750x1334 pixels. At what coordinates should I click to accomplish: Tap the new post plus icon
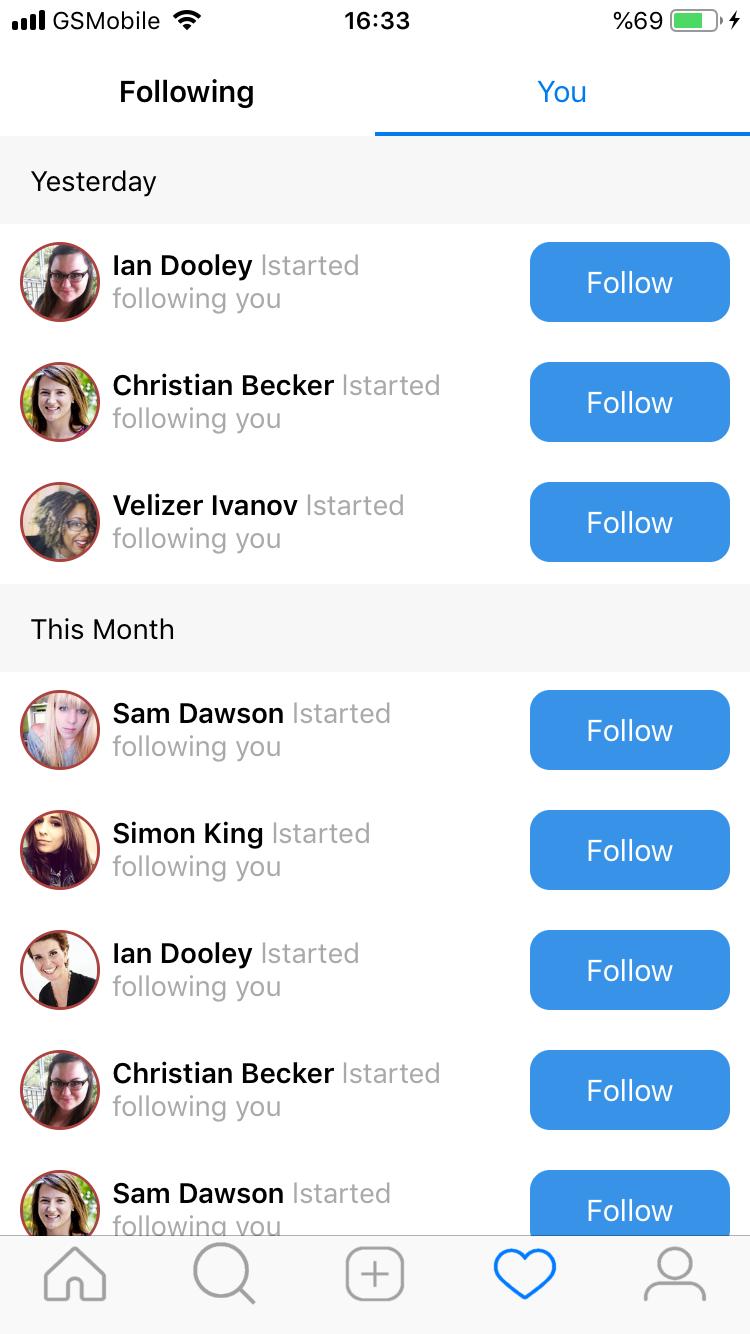click(375, 1274)
